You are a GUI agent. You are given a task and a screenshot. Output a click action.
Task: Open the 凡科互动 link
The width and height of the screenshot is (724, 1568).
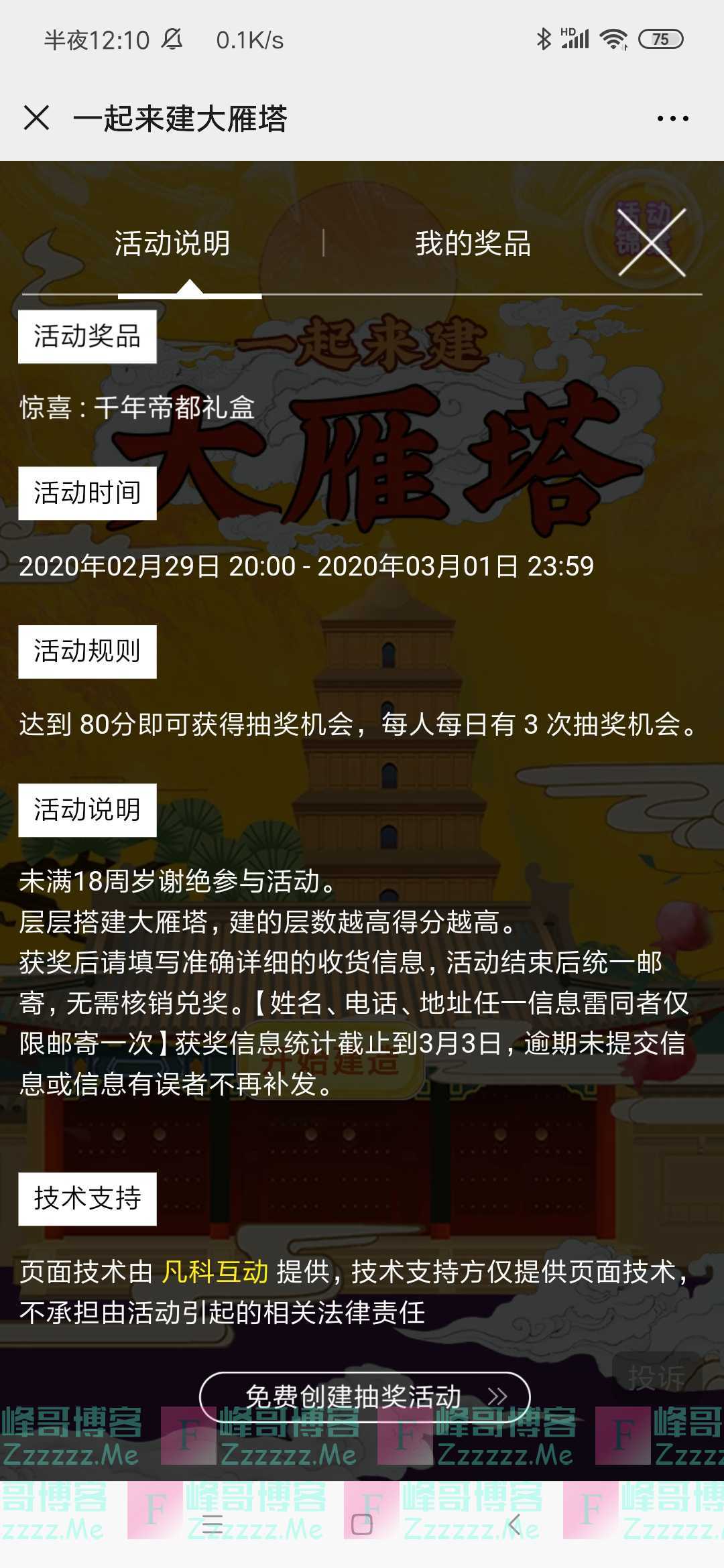pos(215,1271)
